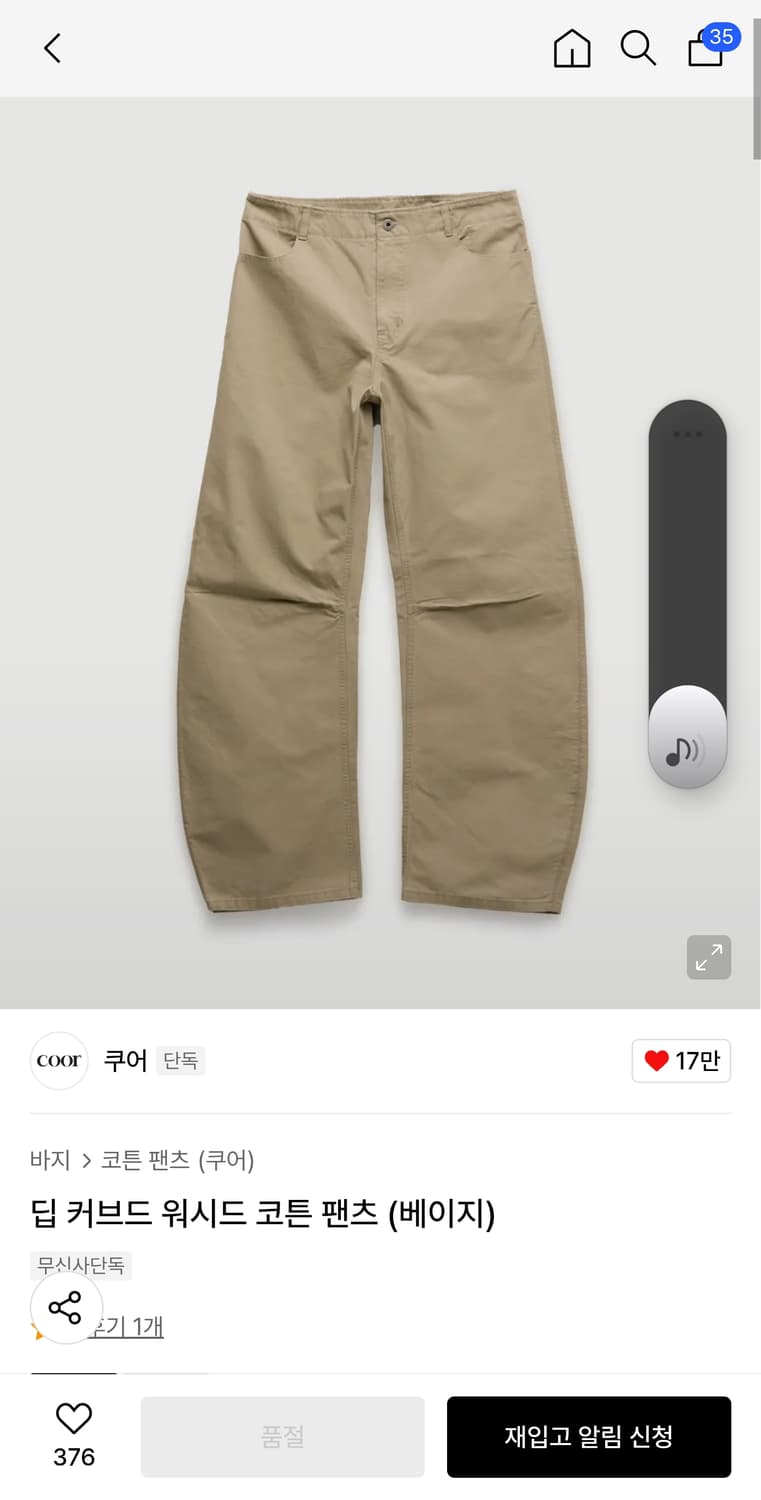Tap the share icon

point(66,1307)
